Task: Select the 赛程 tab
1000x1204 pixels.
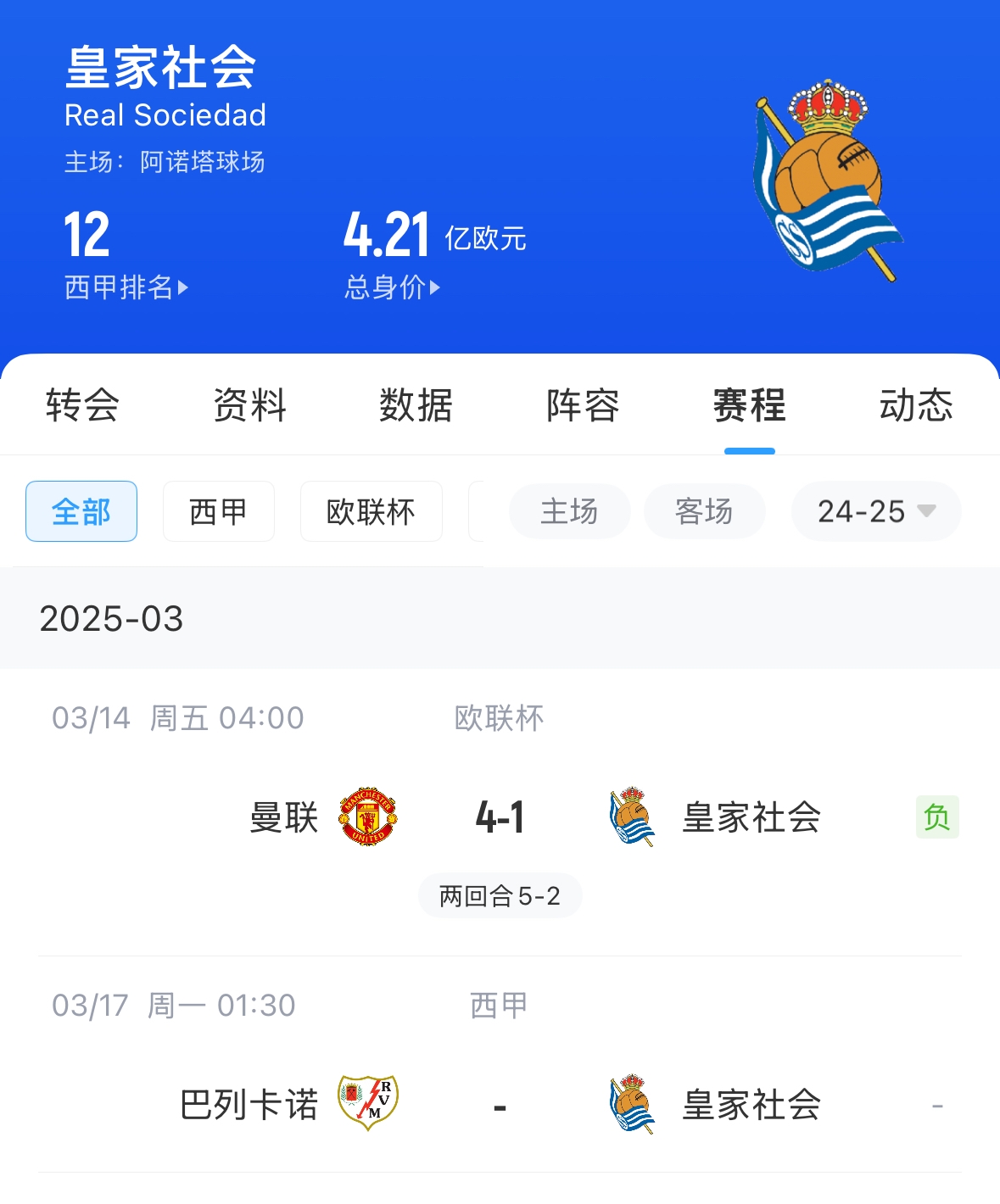Action: click(x=749, y=405)
